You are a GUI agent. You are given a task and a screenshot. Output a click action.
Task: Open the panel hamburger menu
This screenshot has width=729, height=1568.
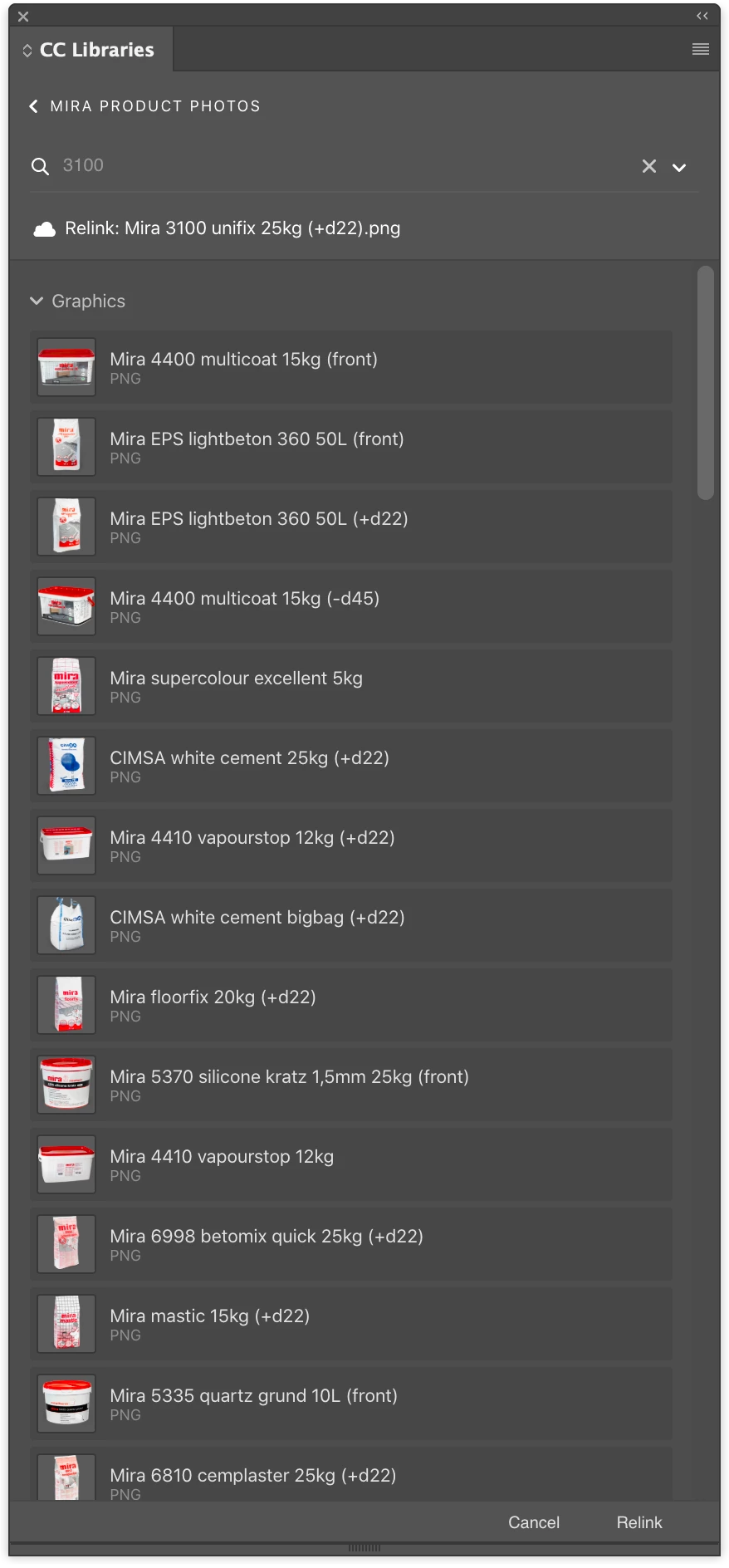(x=700, y=50)
